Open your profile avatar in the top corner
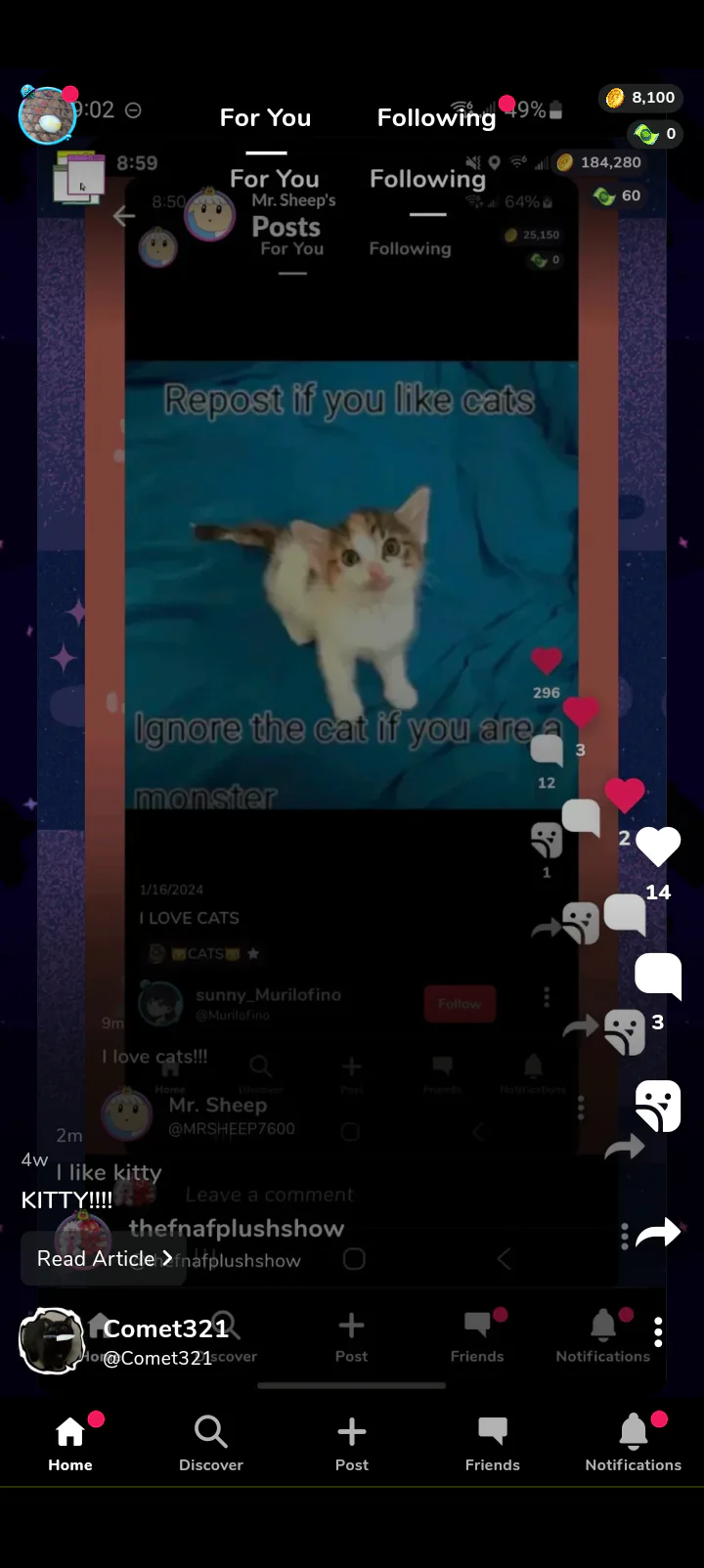This screenshot has width=704, height=1568. tap(47, 114)
